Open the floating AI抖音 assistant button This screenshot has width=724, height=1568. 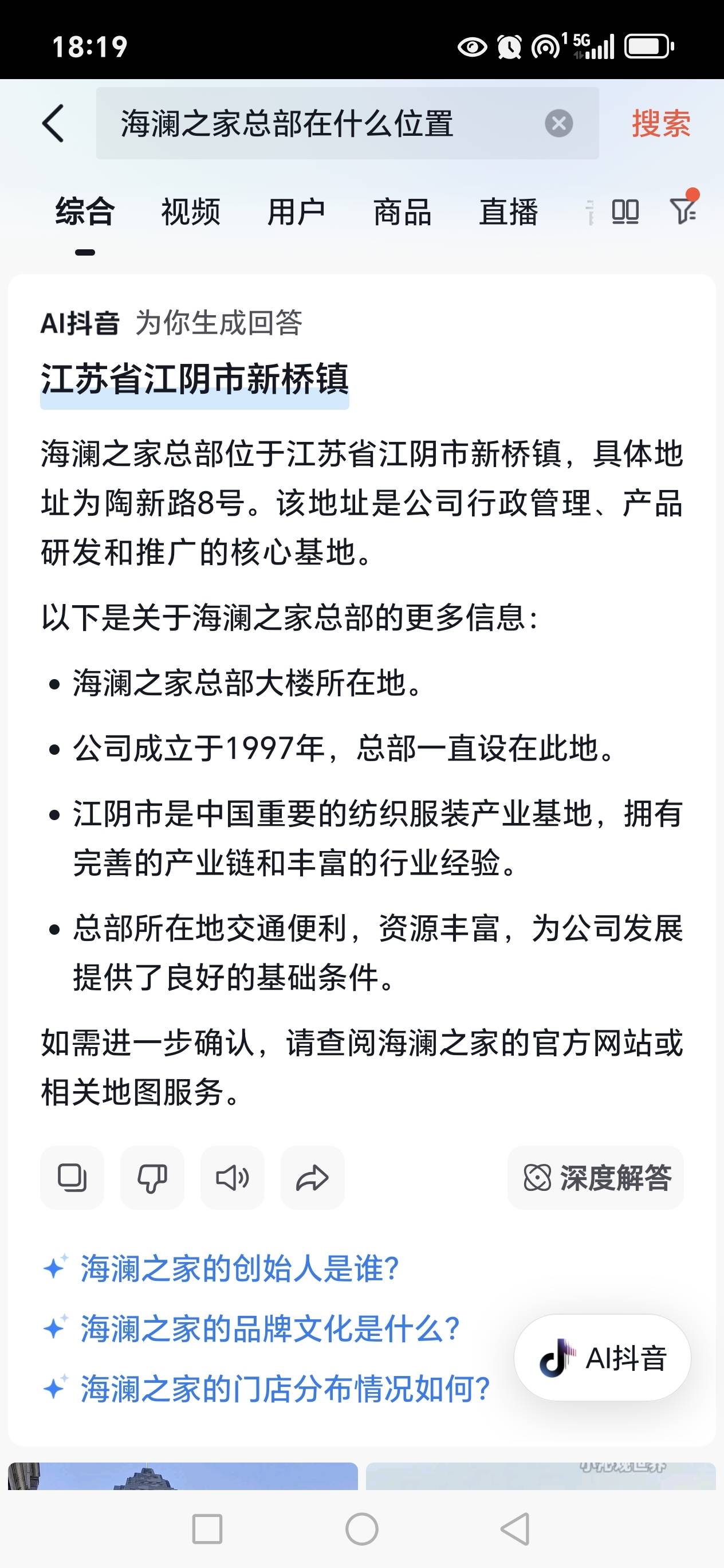pyautogui.click(x=602, y=1358)
